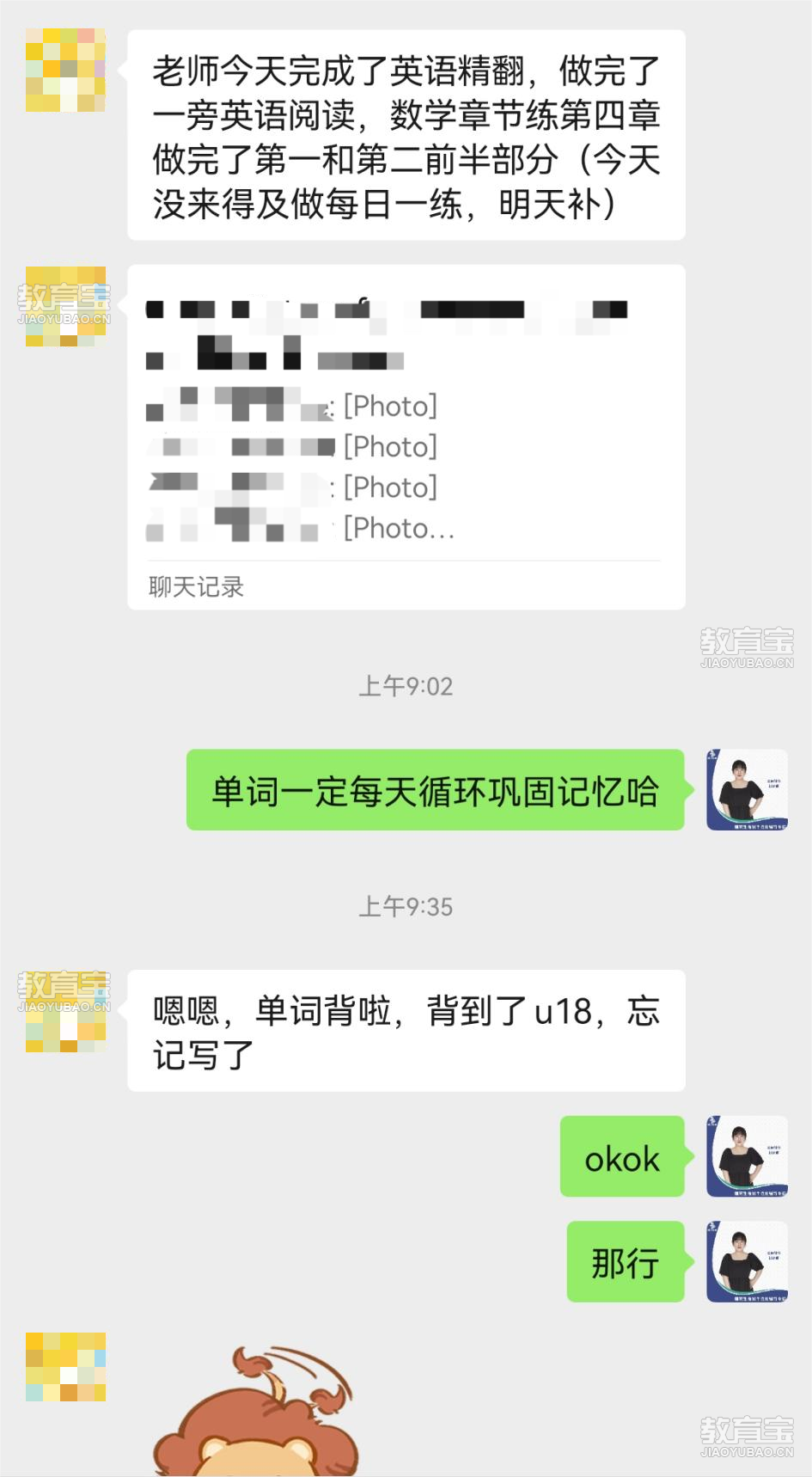Tap the avatar beside the 那行 message

(x=746, y=1260)
